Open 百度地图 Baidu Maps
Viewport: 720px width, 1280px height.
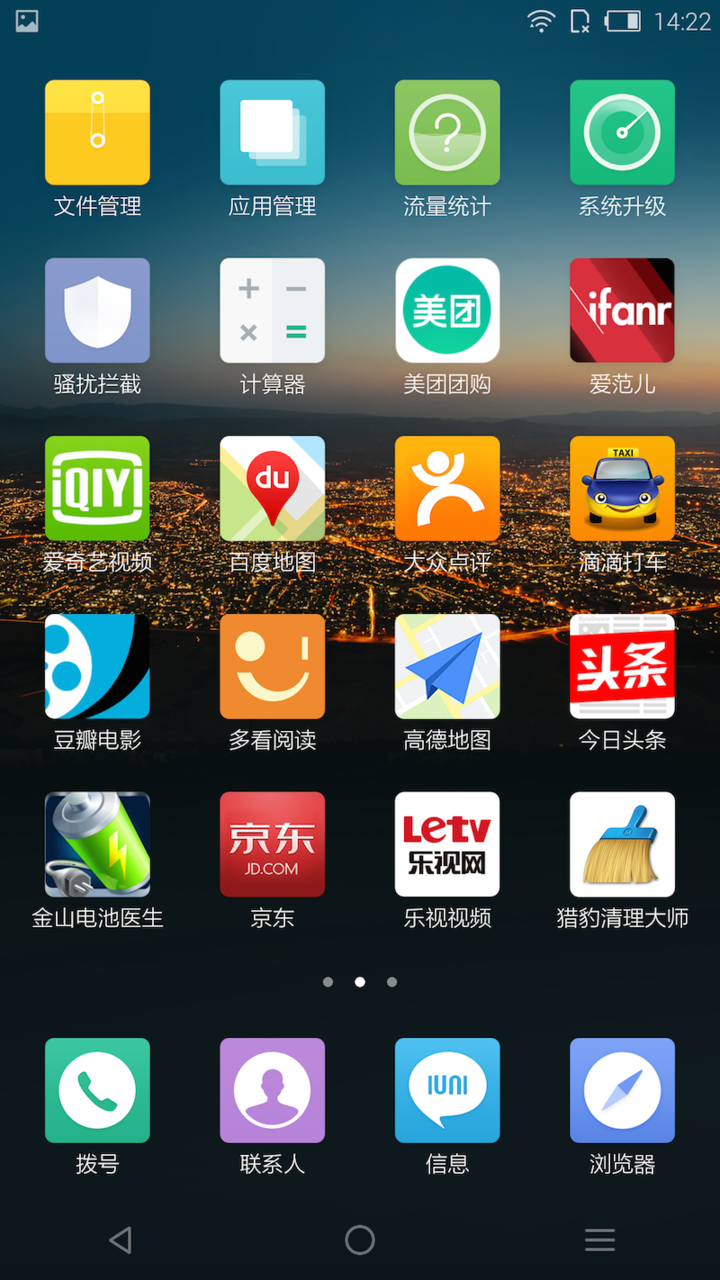(272, 489)
